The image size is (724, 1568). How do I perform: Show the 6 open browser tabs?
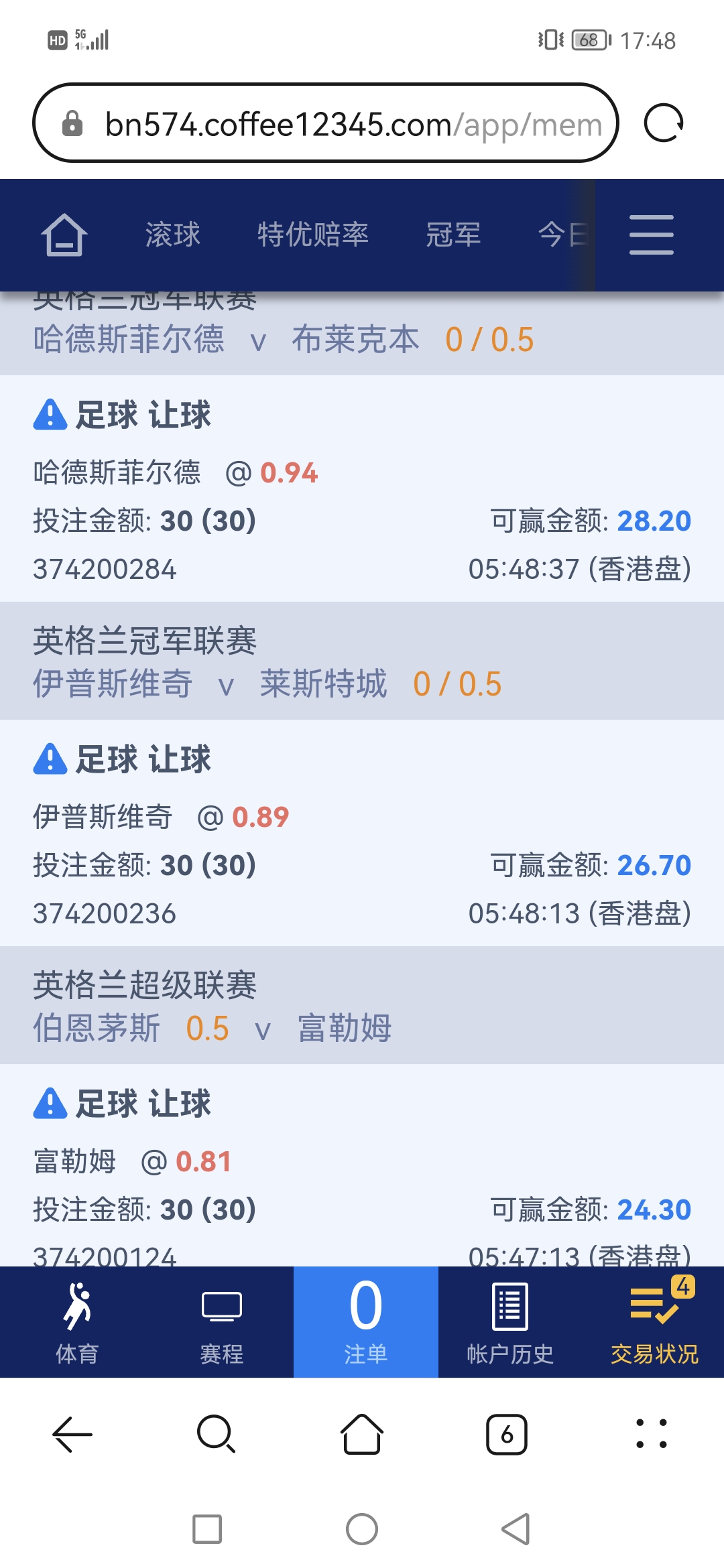click(x=507, y=1435)
